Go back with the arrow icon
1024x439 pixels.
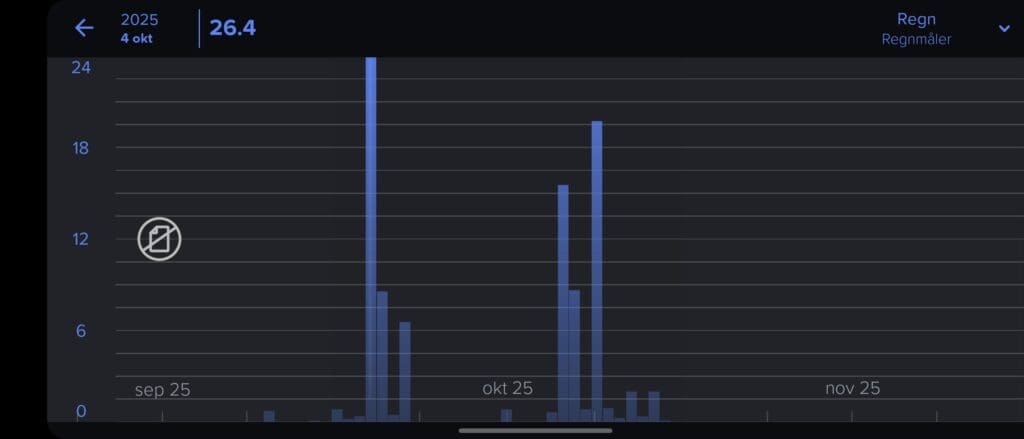click(84, 28)
